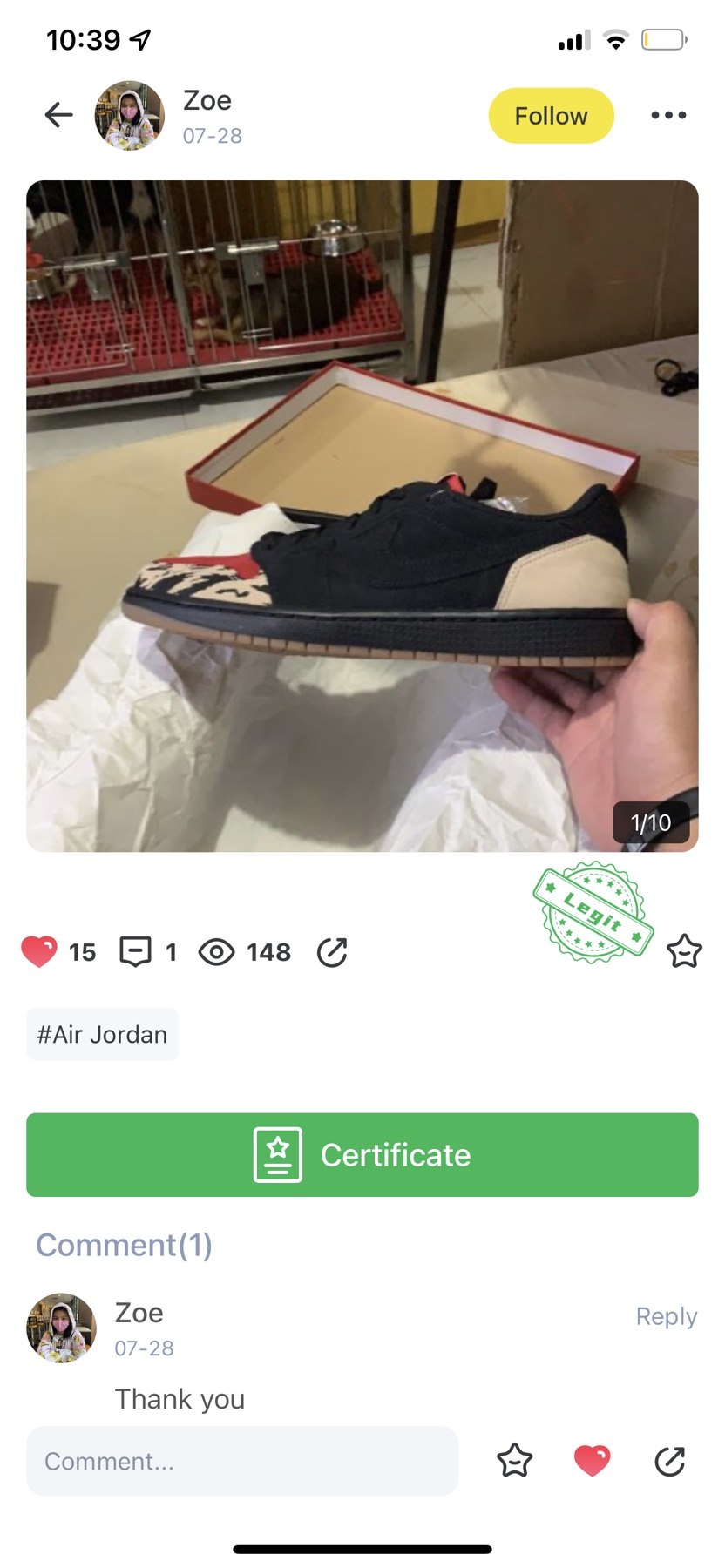Open the three-dot overflow menu
Screen dimensions: 725x1568
[x=668, y=115]
